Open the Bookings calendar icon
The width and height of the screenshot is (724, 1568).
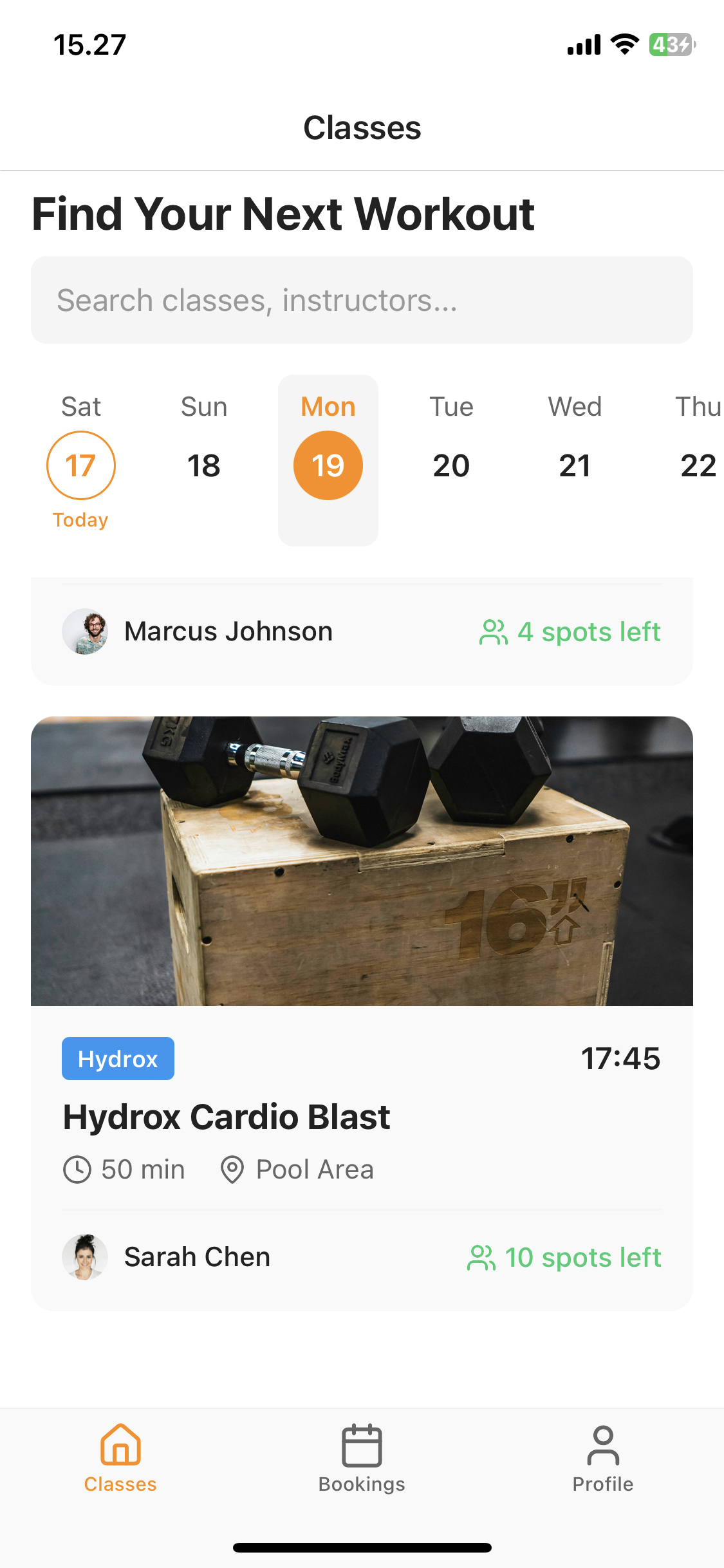(362, 1445)
